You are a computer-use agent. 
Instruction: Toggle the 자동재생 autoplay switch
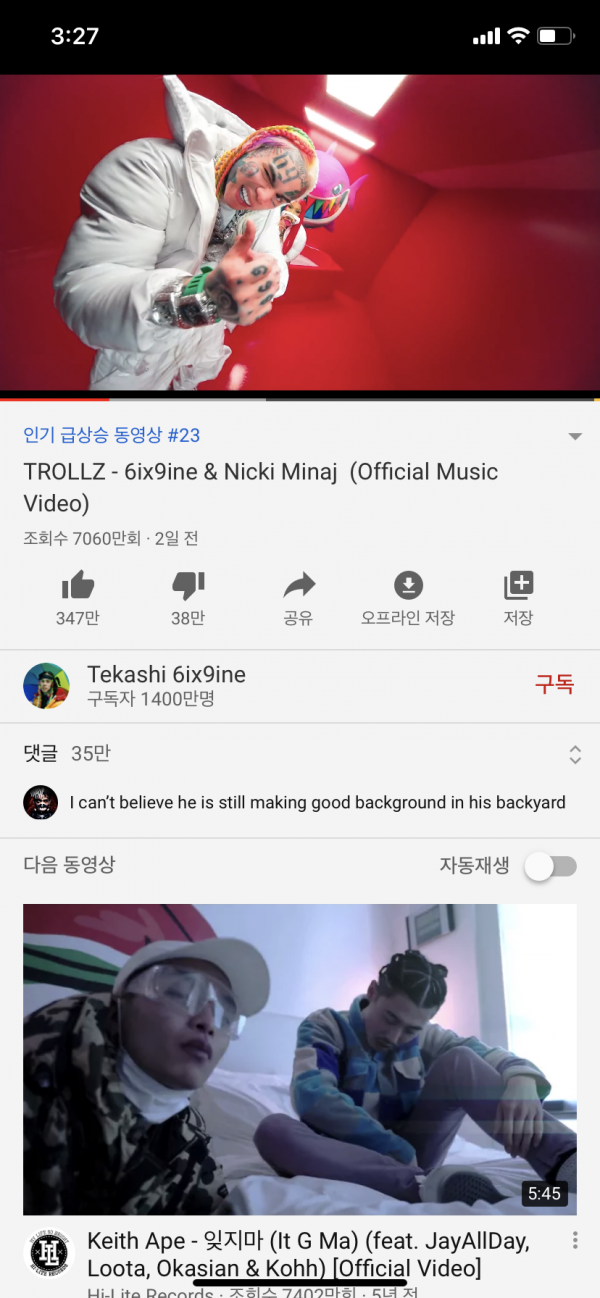pyautogui.click(x=551, y=866)
